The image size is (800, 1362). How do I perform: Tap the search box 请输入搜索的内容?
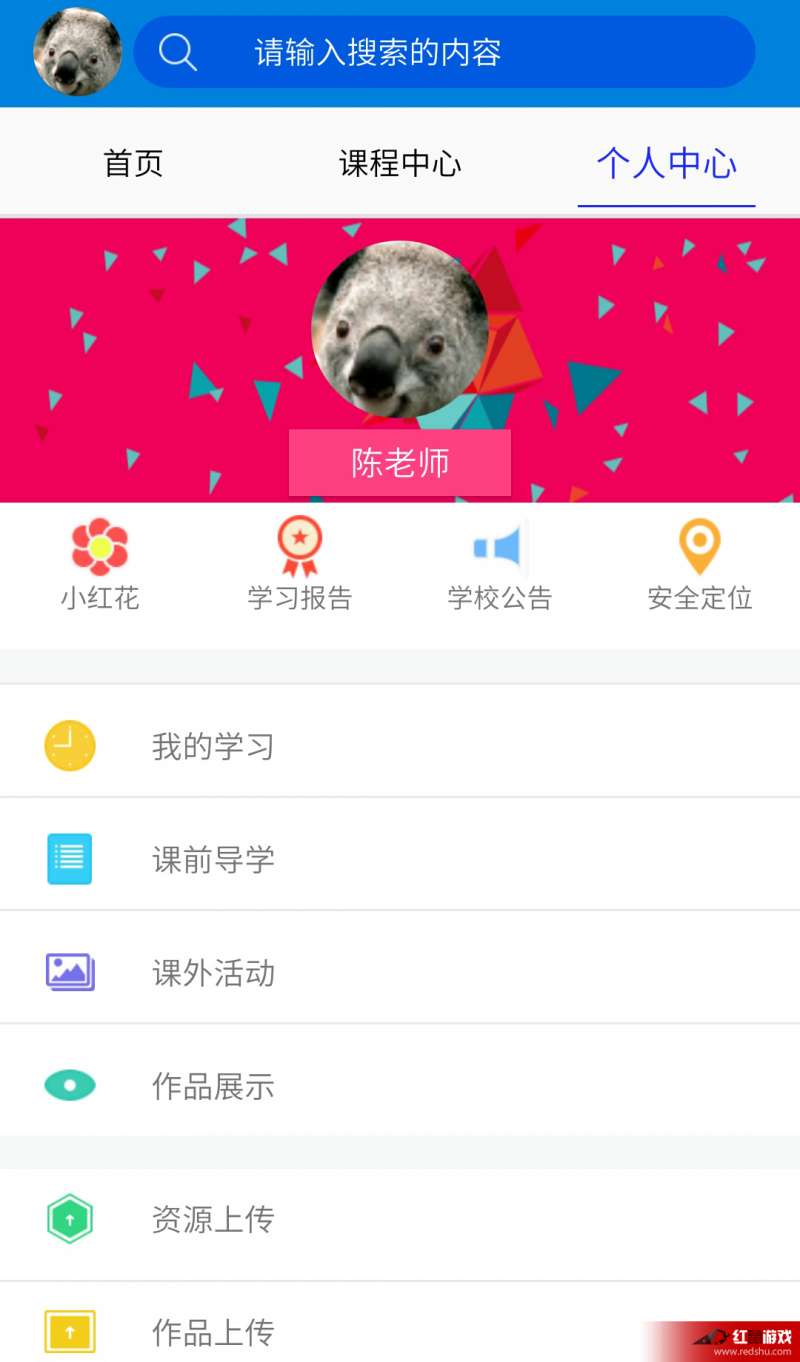click(x=444, y=52)
